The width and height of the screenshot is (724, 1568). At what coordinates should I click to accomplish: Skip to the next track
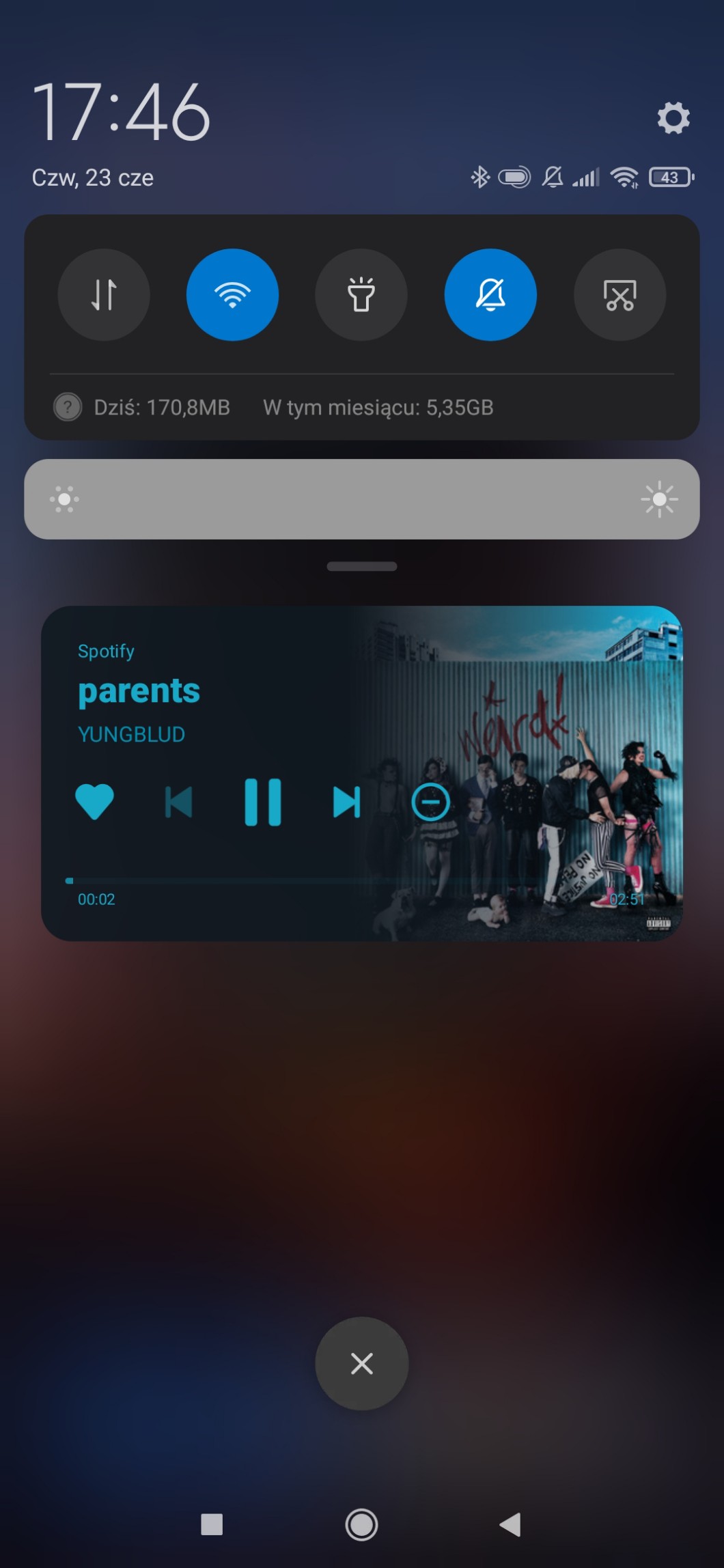(x=346, y=802)
